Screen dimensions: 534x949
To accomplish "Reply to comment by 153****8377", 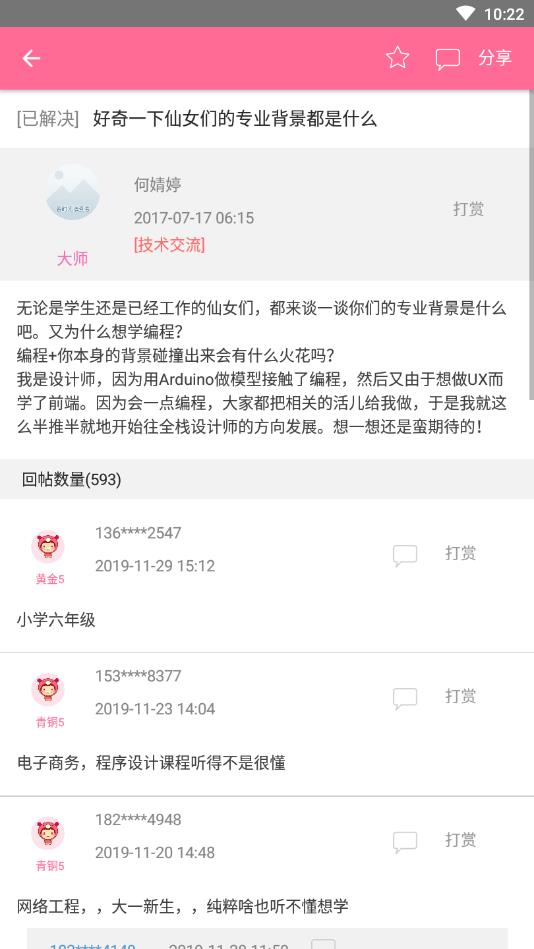I will [405, 698].
